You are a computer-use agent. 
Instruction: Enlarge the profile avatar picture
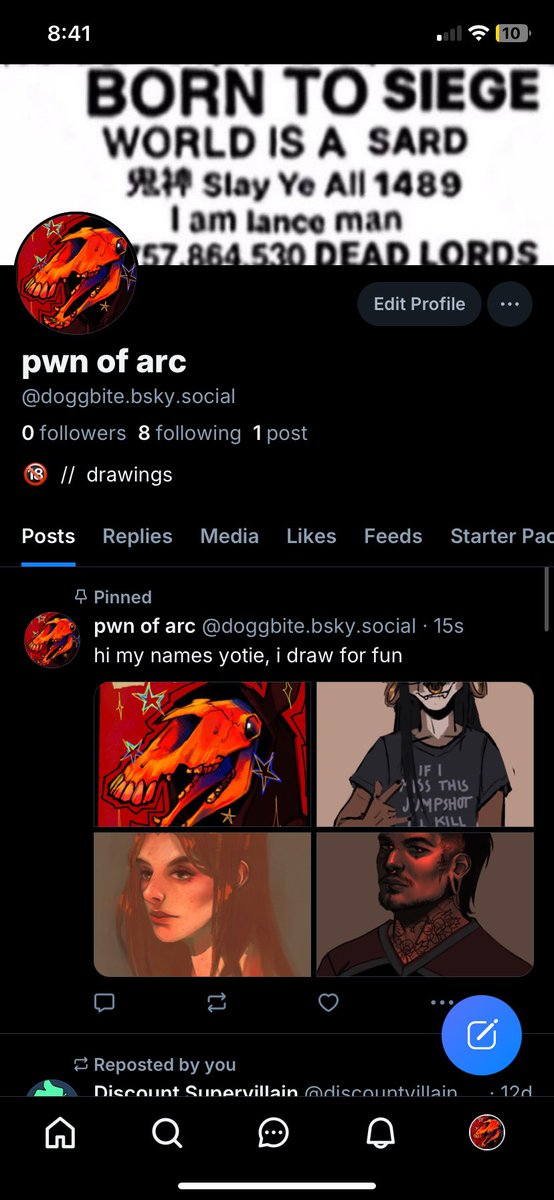click(76, 272)
